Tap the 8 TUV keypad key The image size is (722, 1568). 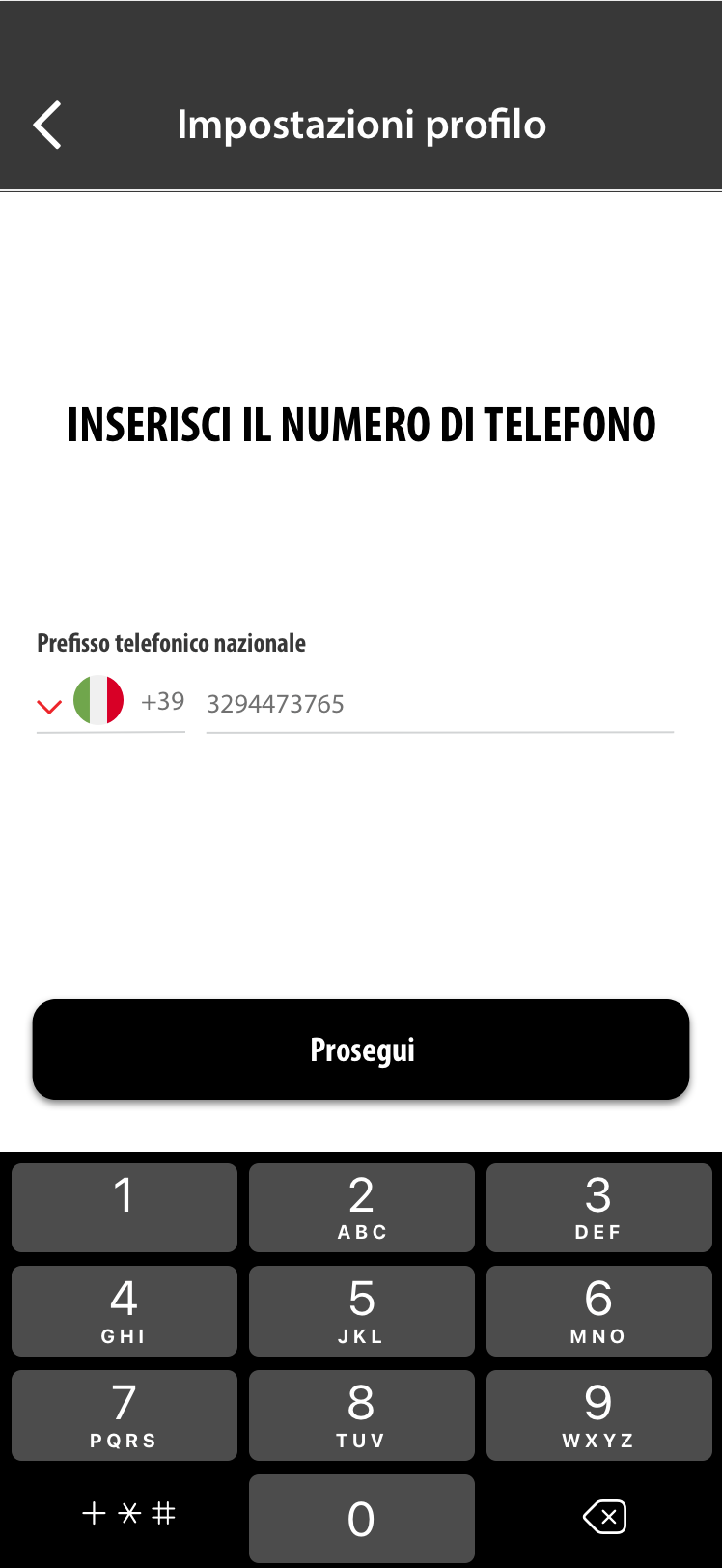[361, 1414]
